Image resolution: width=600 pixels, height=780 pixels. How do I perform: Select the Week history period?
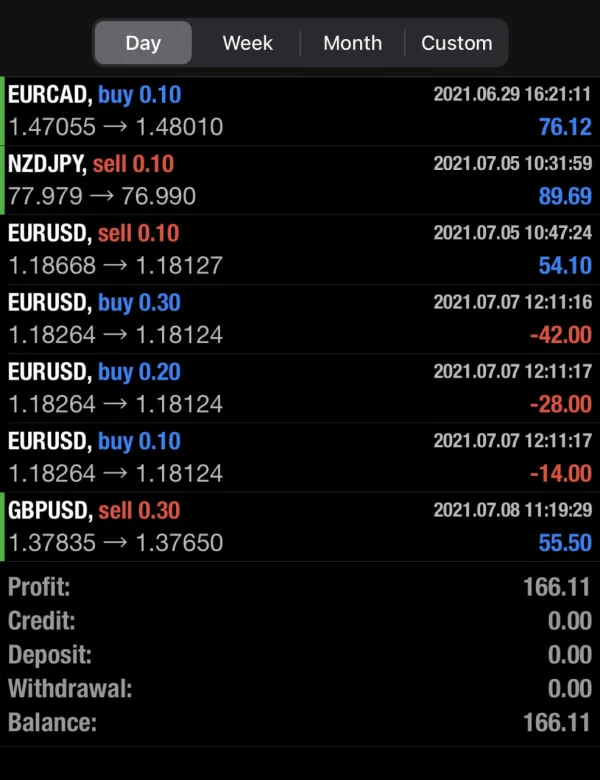tap(248, 43)
